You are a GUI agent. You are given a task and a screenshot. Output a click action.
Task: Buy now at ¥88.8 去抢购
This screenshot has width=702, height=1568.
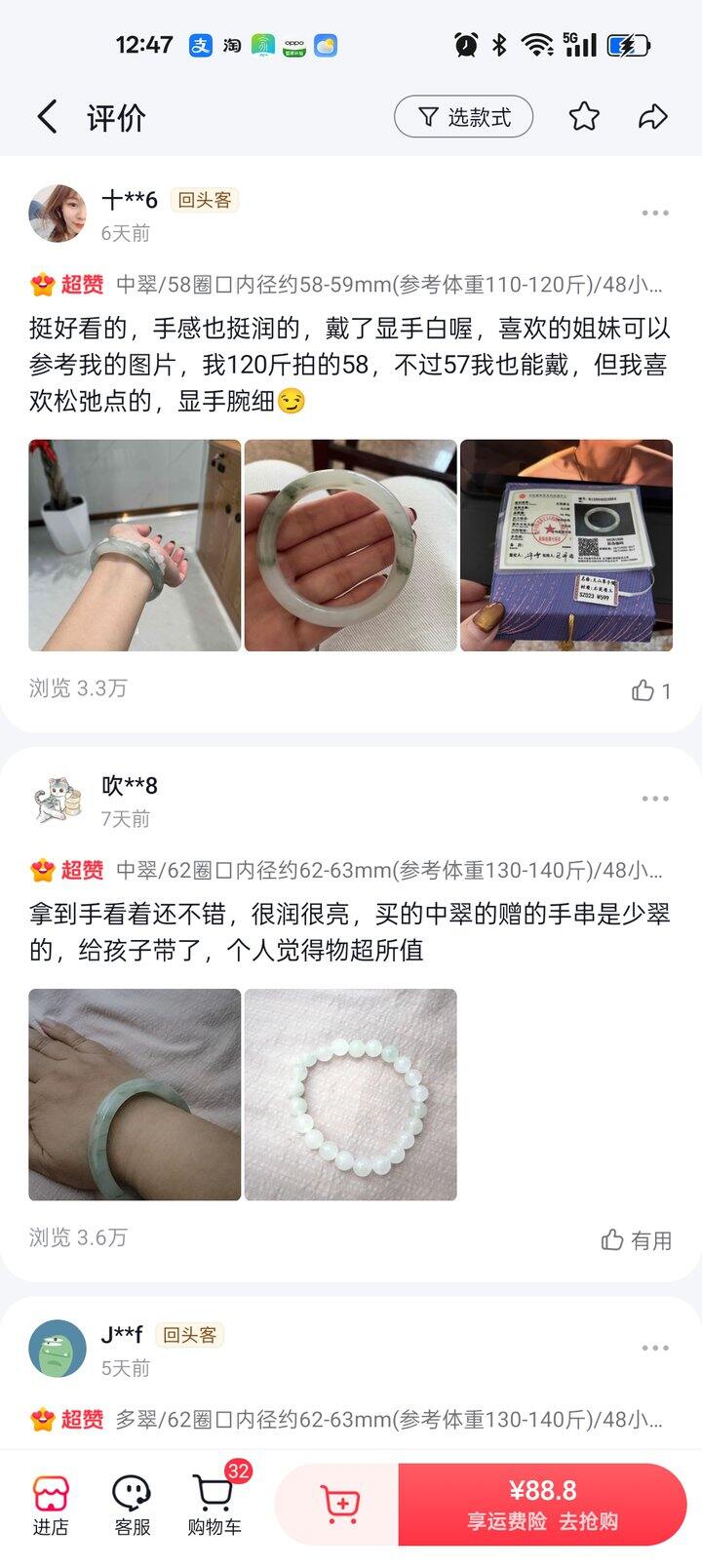tap(542, 1505)
